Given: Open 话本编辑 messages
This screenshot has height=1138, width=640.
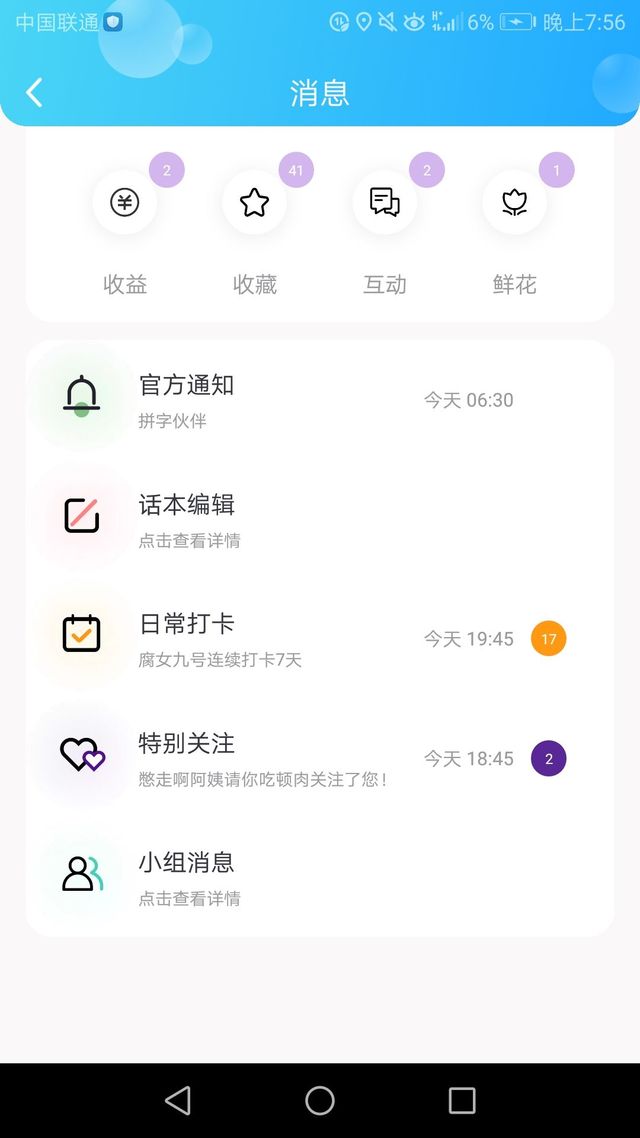Looking at the screenshot, I should 320,519.
